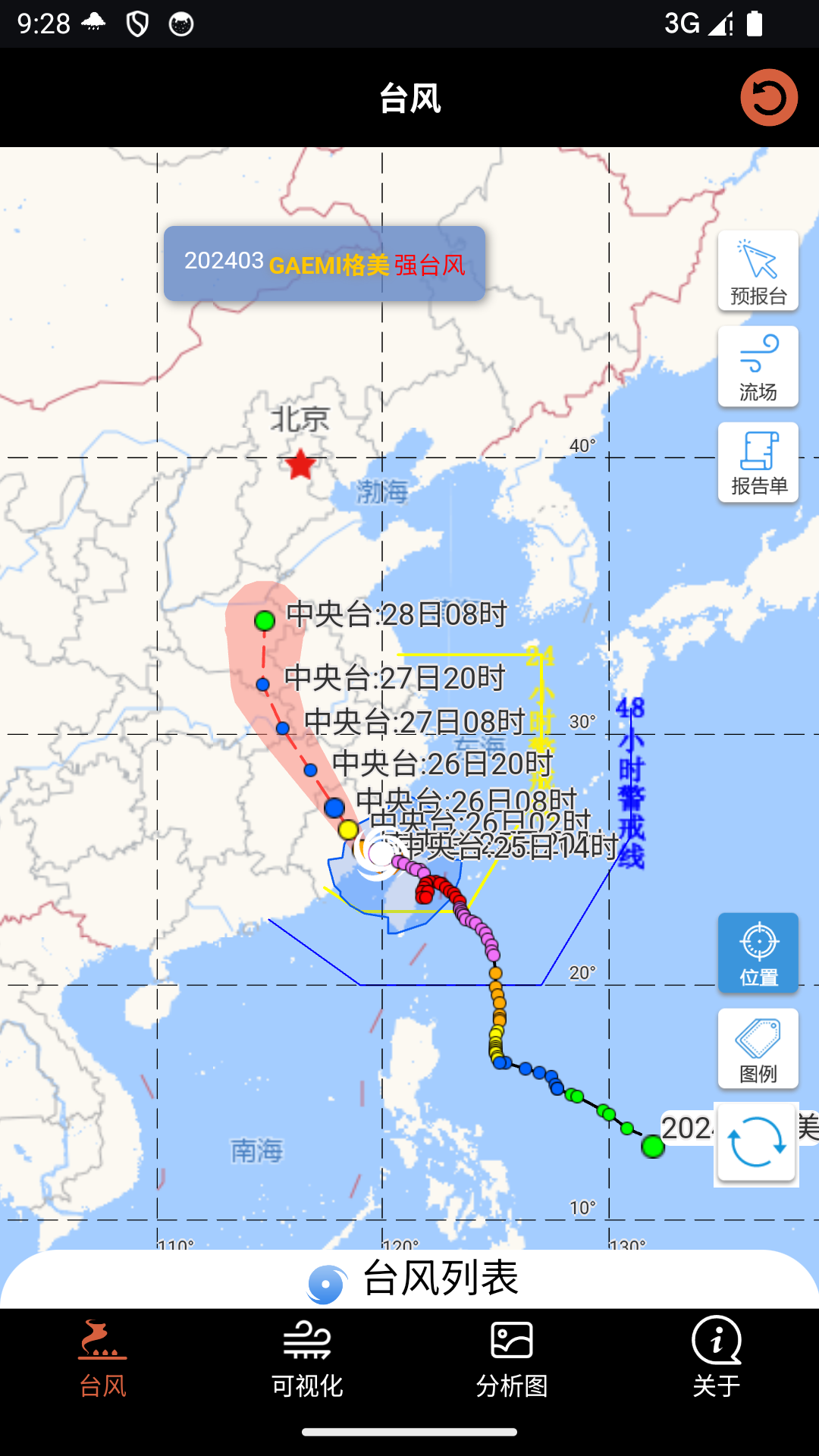Tap the 202403 GAEMI格美 typhoon info label
819x1456 pixels.
point(325,263)
